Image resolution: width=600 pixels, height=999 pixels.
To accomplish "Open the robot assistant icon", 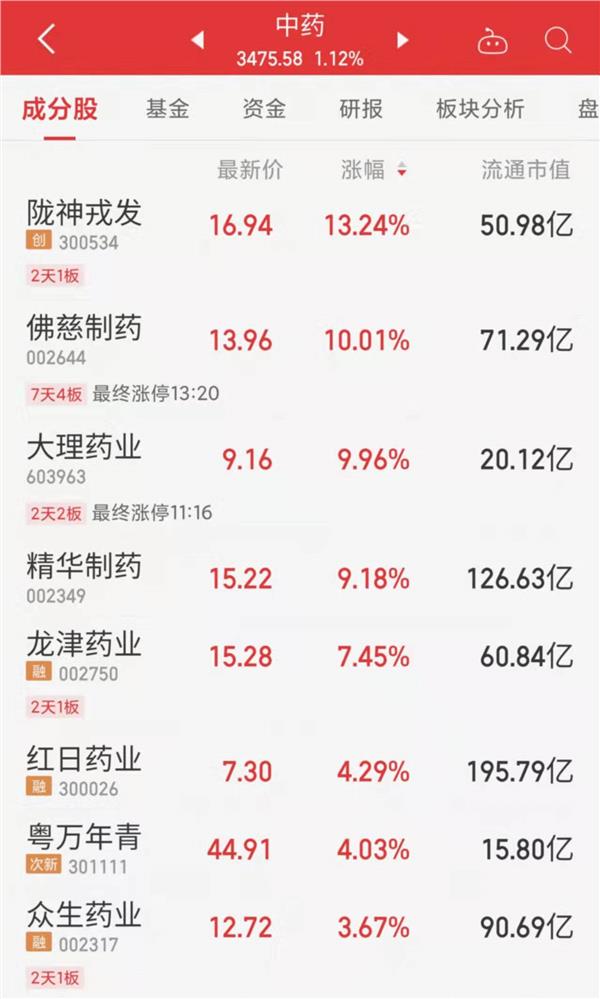I will pyautogui.click(x=492, y=41).
